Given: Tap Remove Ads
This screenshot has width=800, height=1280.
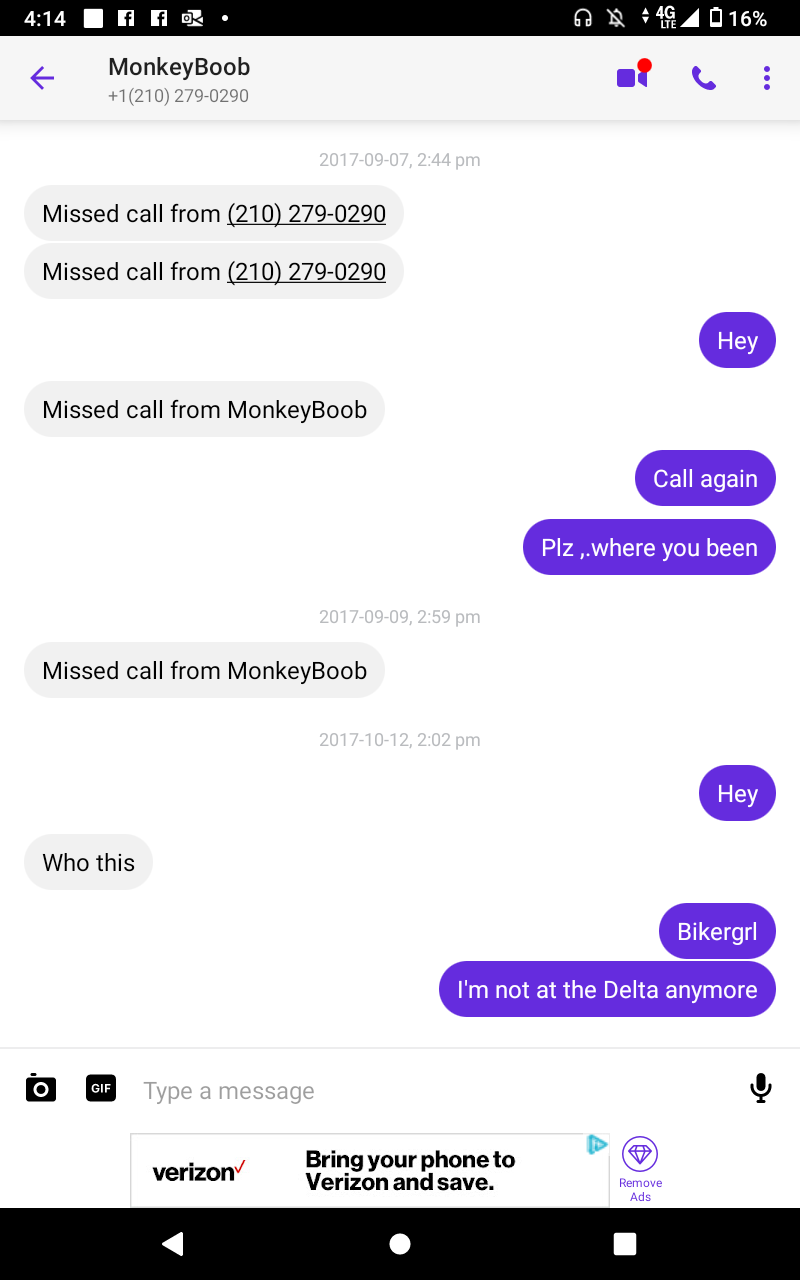Looking at the screenshot, I should [640, 1168].
